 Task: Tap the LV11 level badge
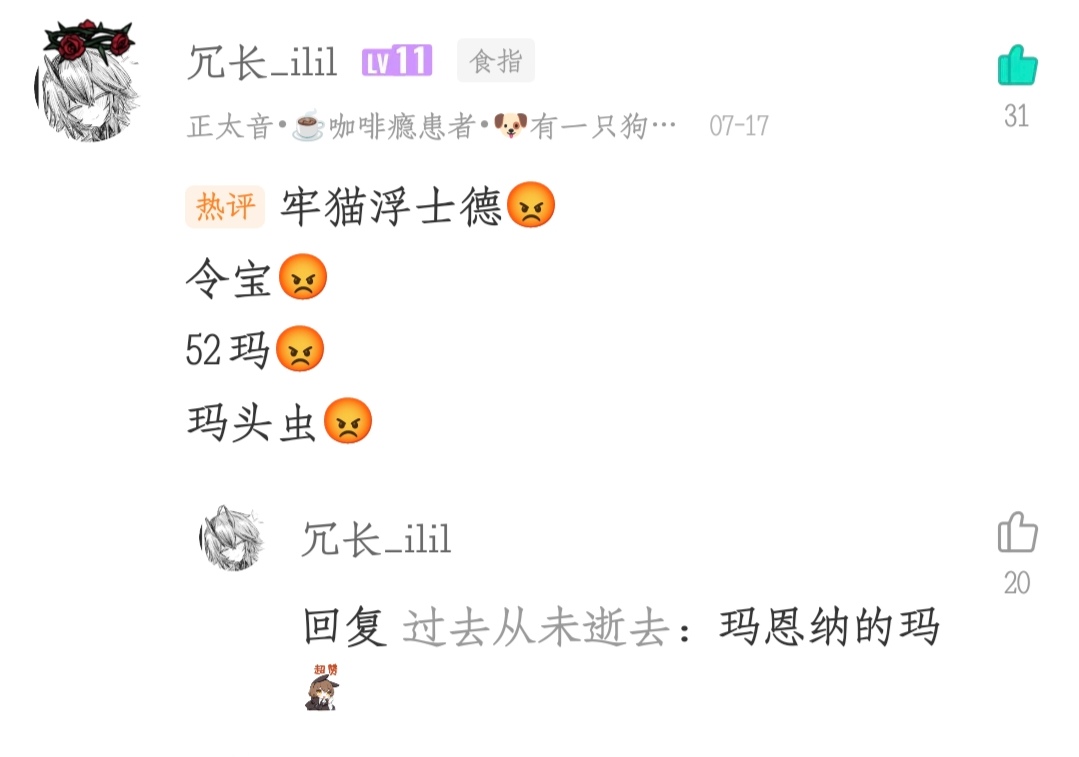click(x=397, y=61)
